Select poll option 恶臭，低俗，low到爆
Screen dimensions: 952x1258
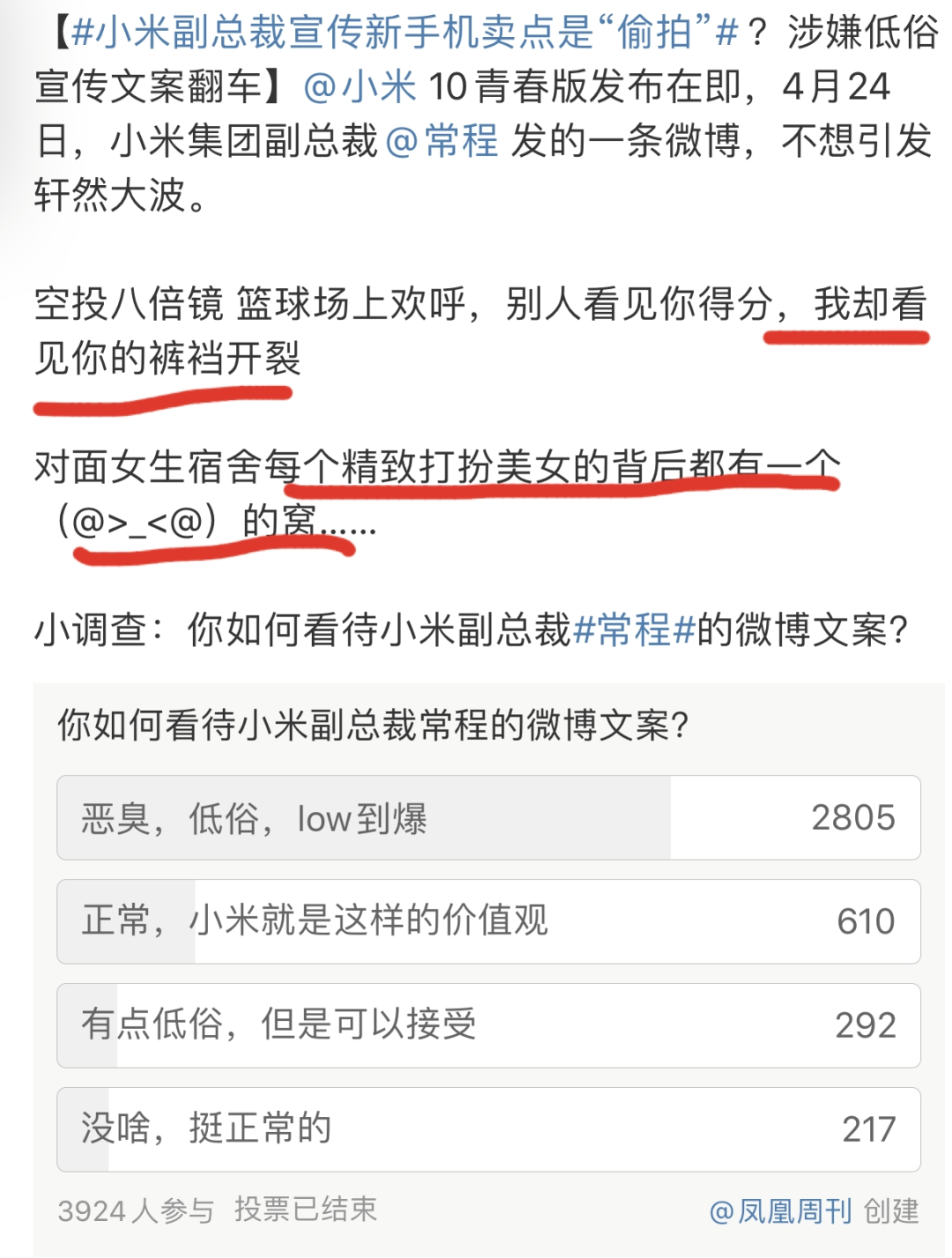coord(488,818)
